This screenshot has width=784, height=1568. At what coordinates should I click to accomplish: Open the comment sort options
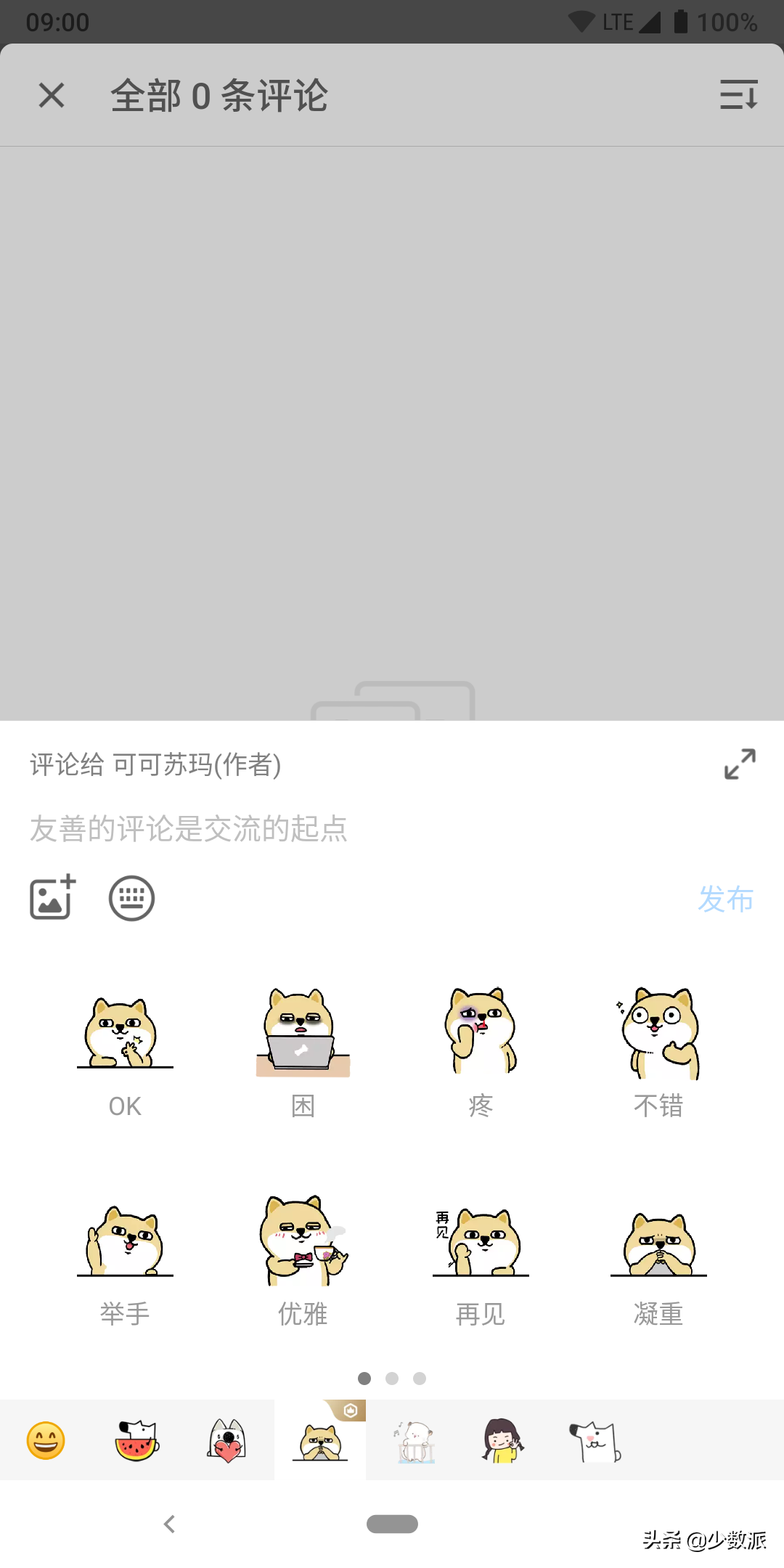[x=738, y=95]
